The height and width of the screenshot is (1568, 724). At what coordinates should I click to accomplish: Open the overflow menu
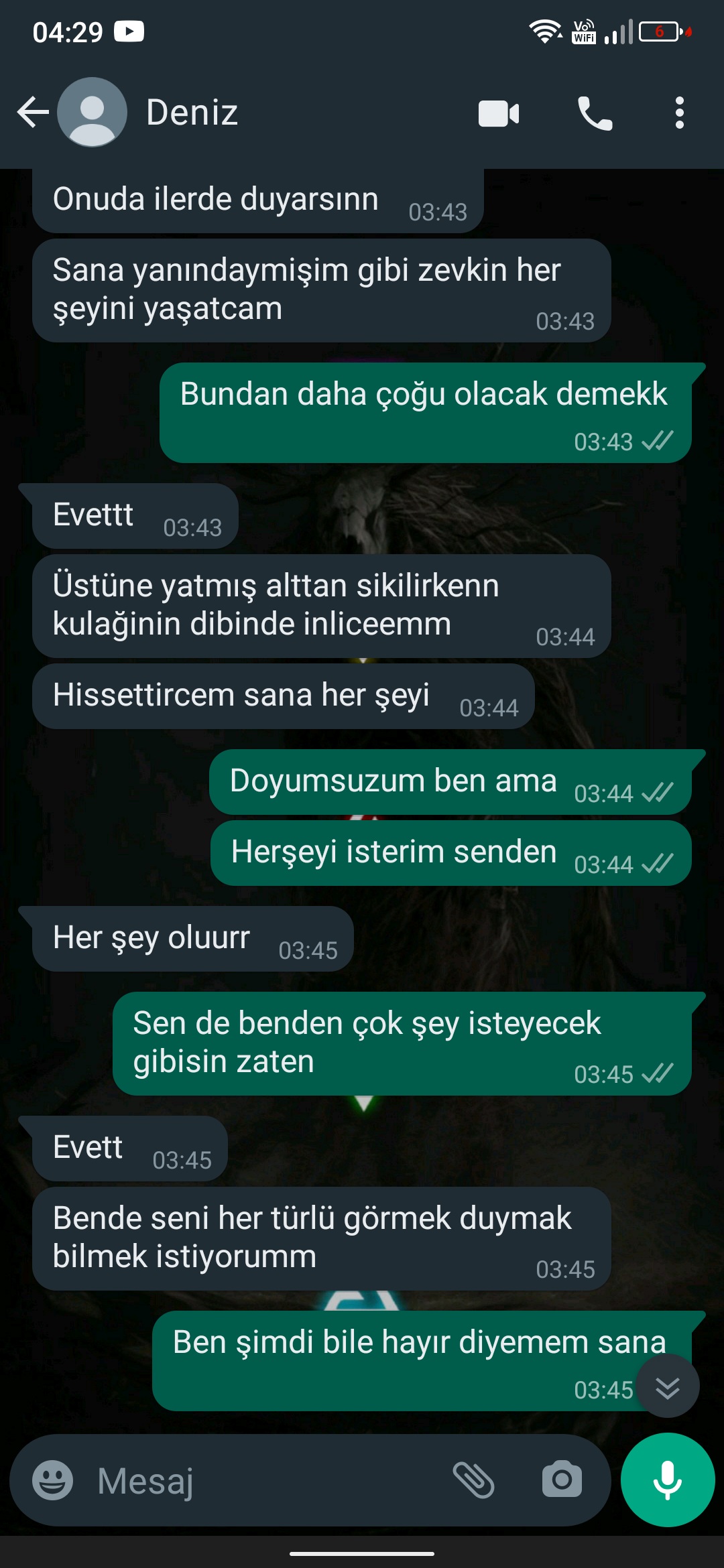coord(680,113)
